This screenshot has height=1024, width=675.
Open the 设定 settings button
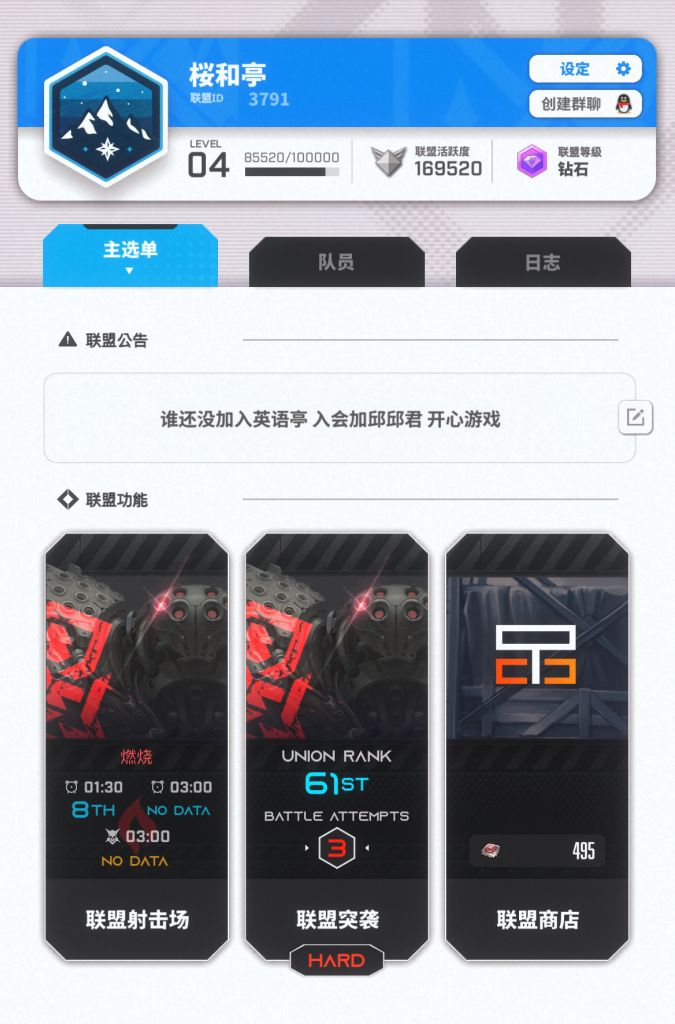click(x=585, y=69)
